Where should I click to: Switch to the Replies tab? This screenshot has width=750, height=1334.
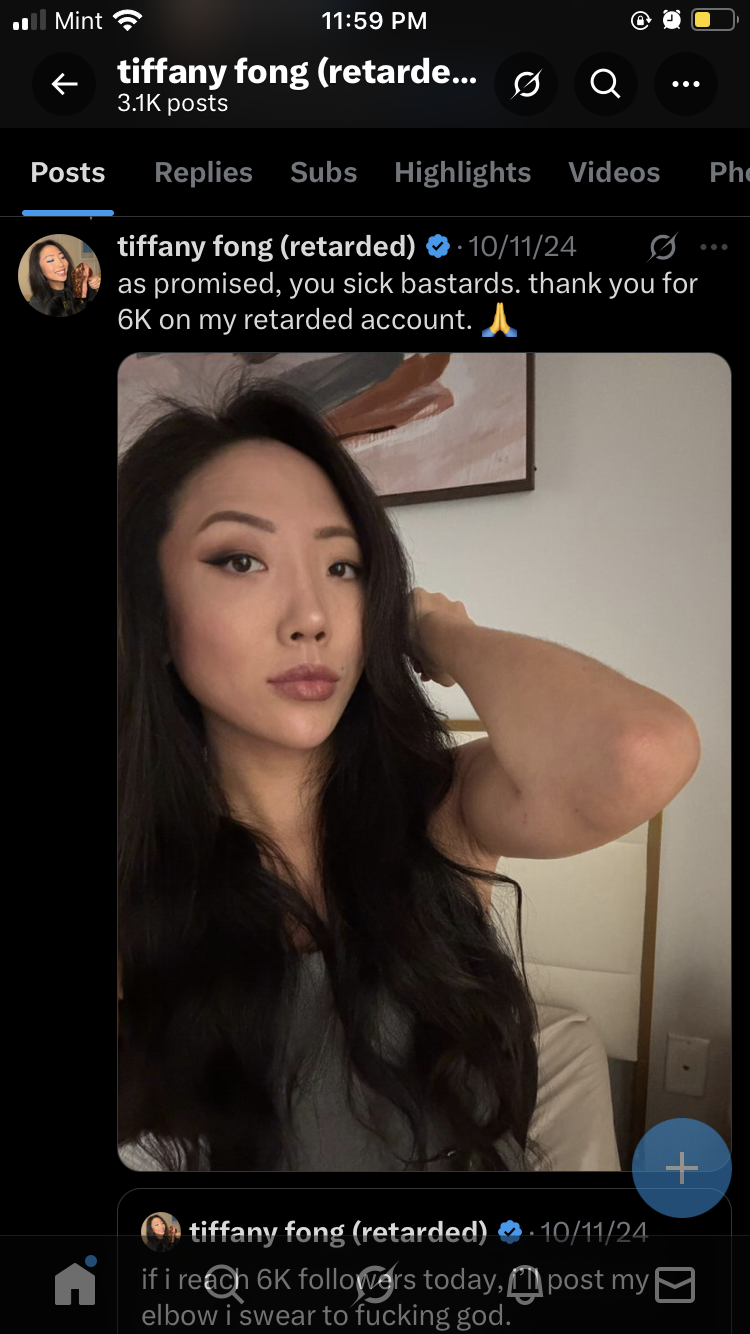pos(203,172)
